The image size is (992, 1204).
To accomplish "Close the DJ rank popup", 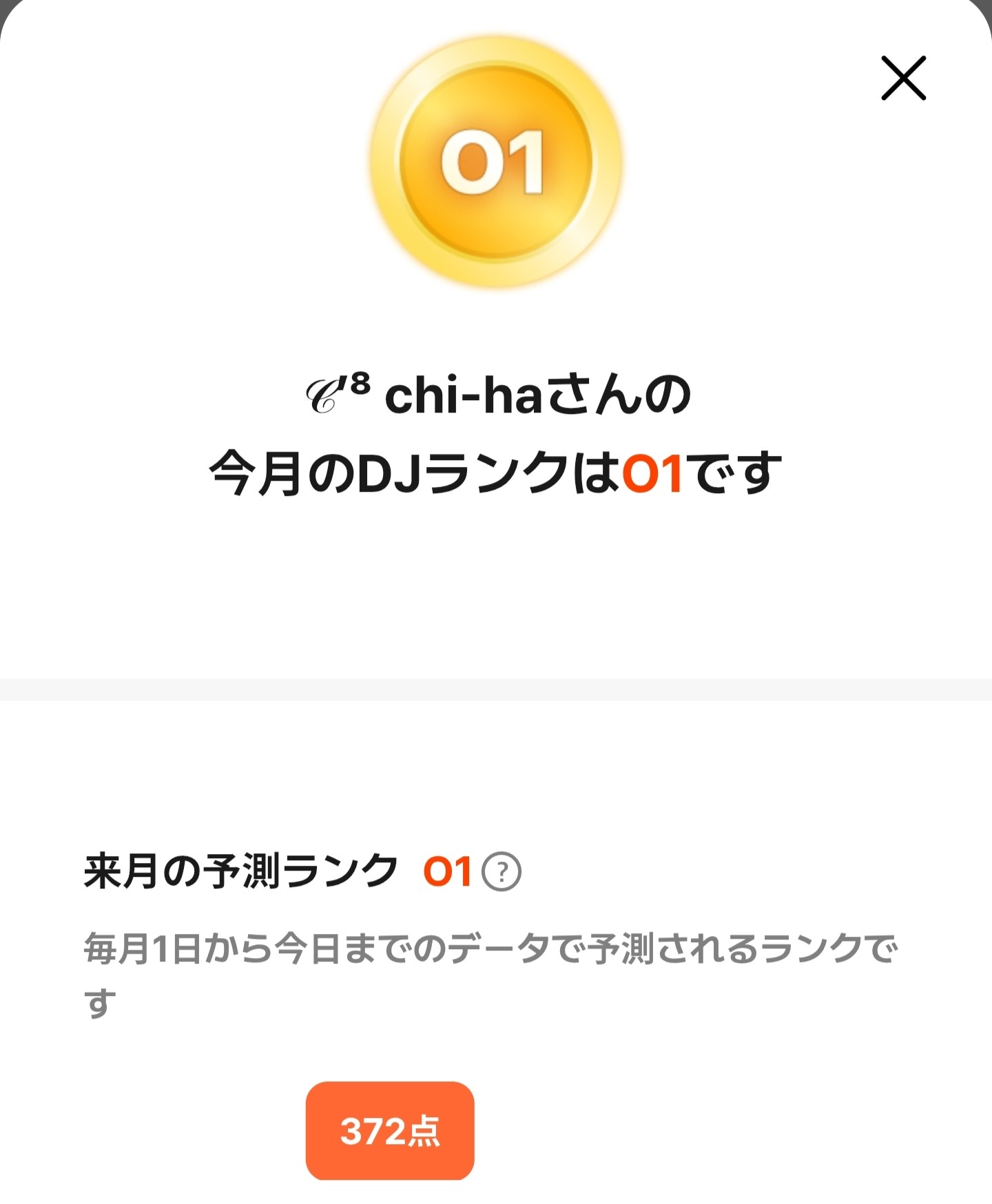I will [x=903, y=79].
